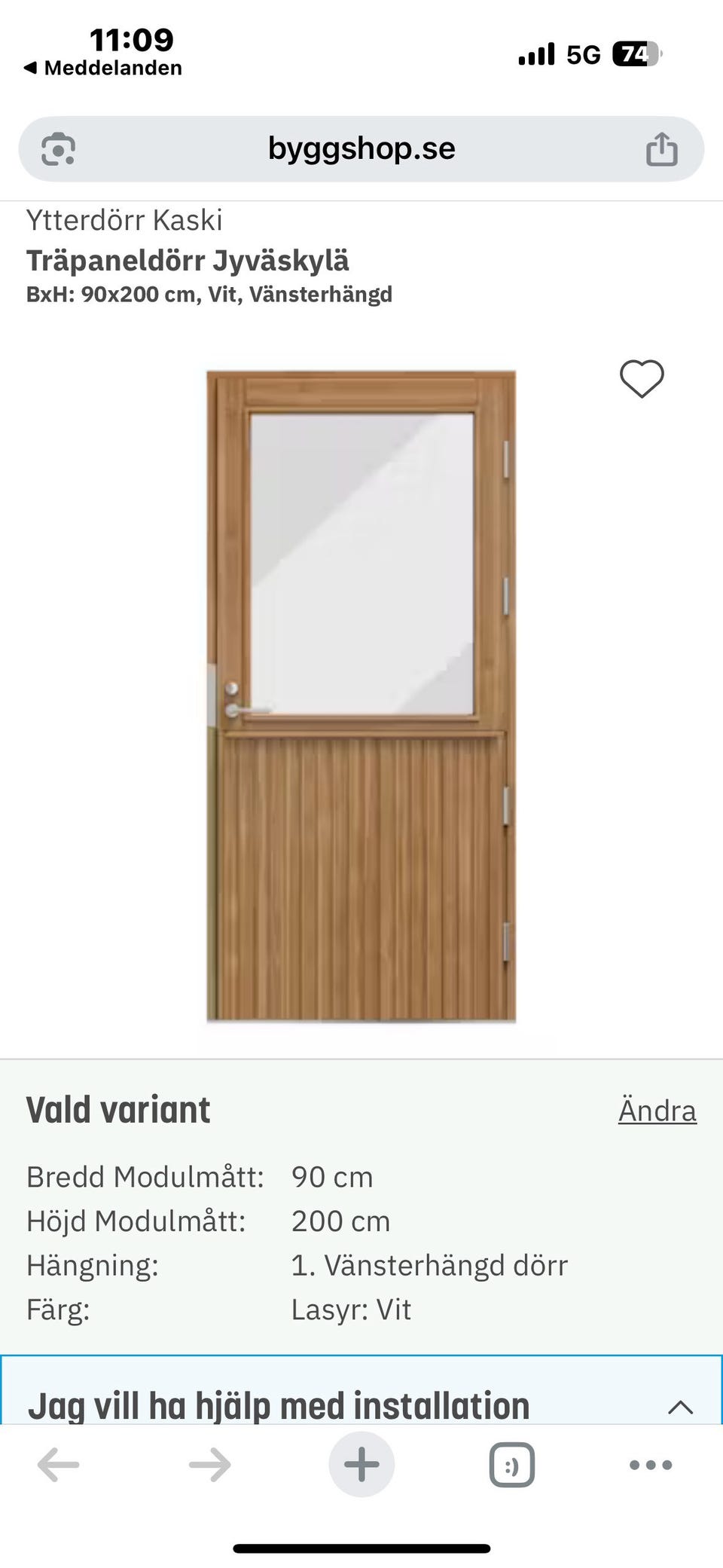This screenshot has height=1568, width=723.
Task: Expand the Vald variant options via Ändra
Action: pyautogui.click(x=657, y=1110)
